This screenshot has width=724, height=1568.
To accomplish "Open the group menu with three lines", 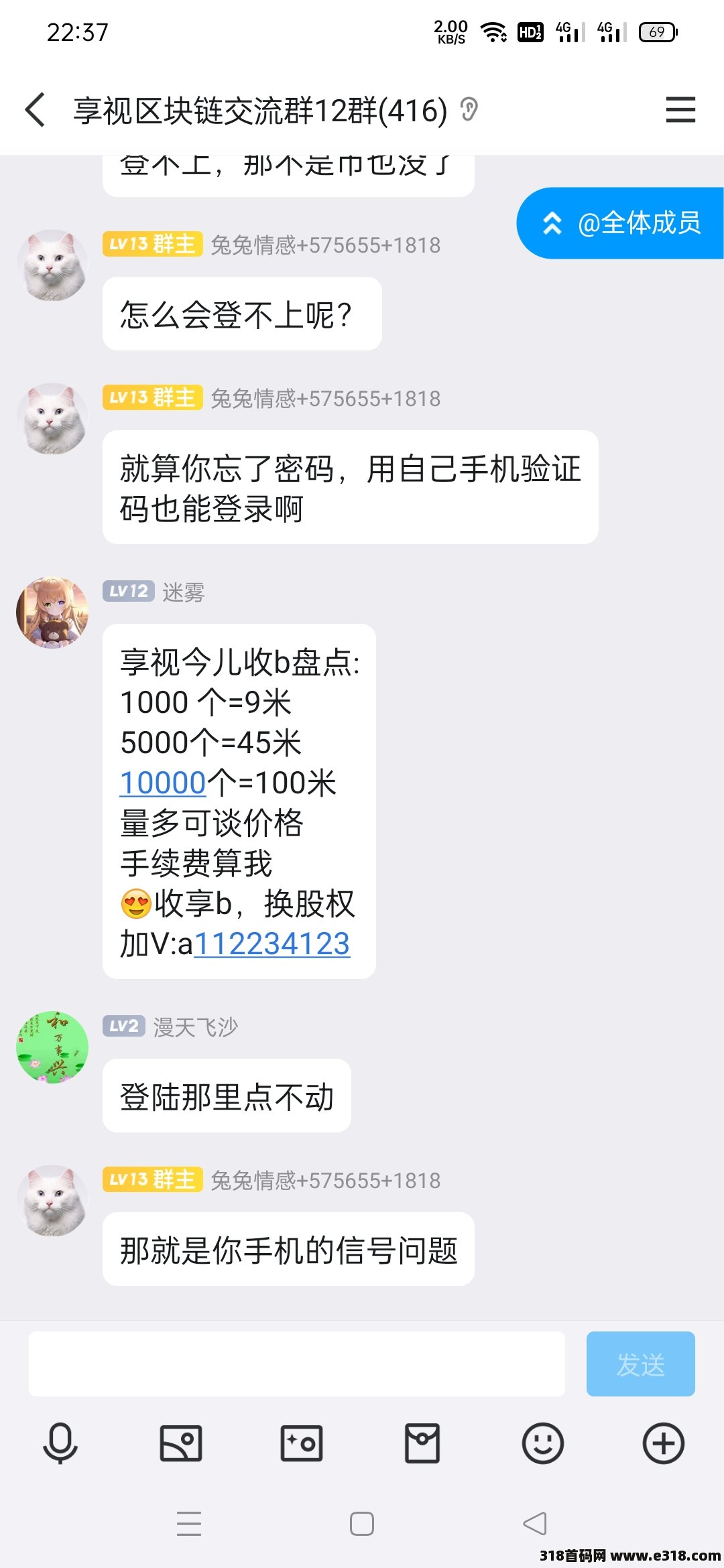I will click(x=680, y=110).
